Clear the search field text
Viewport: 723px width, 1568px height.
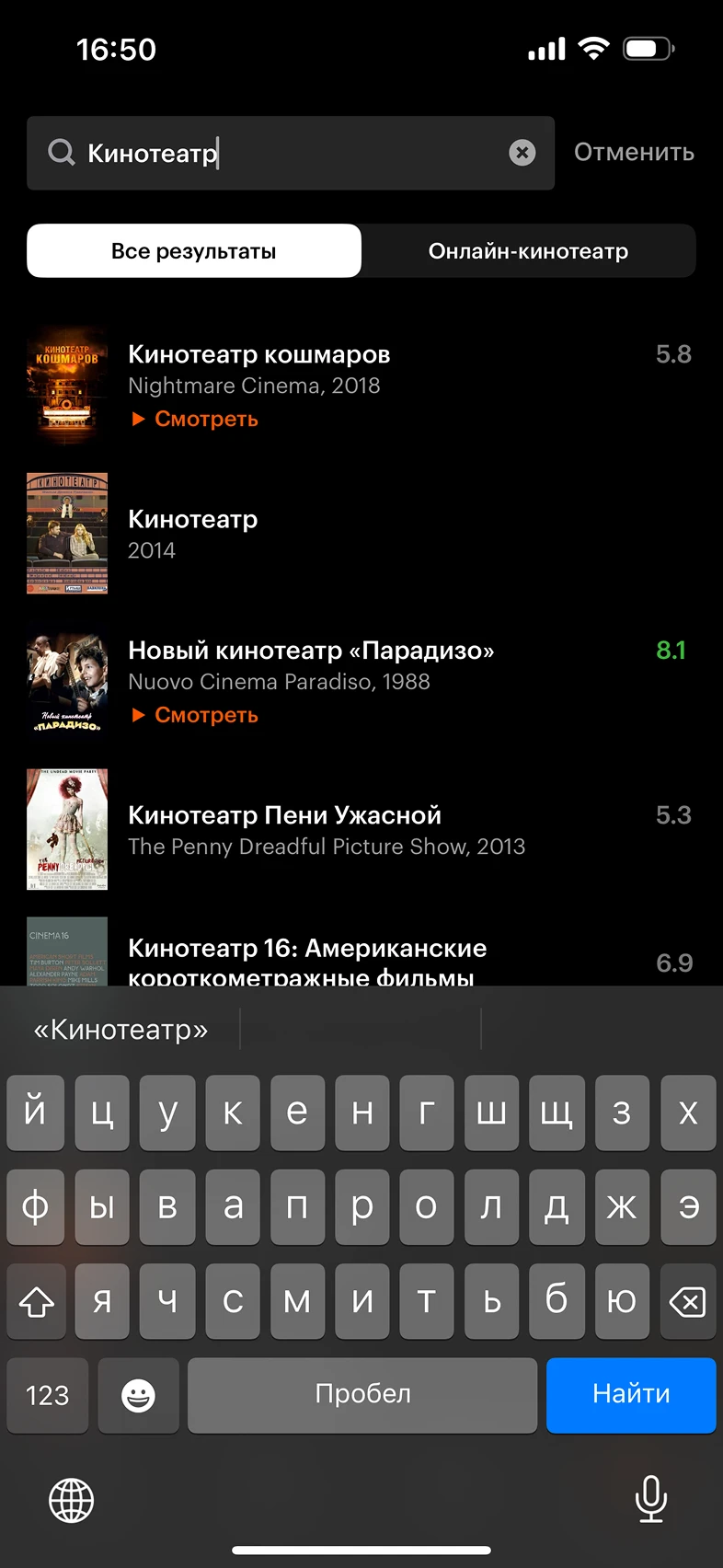coord(522,153)
